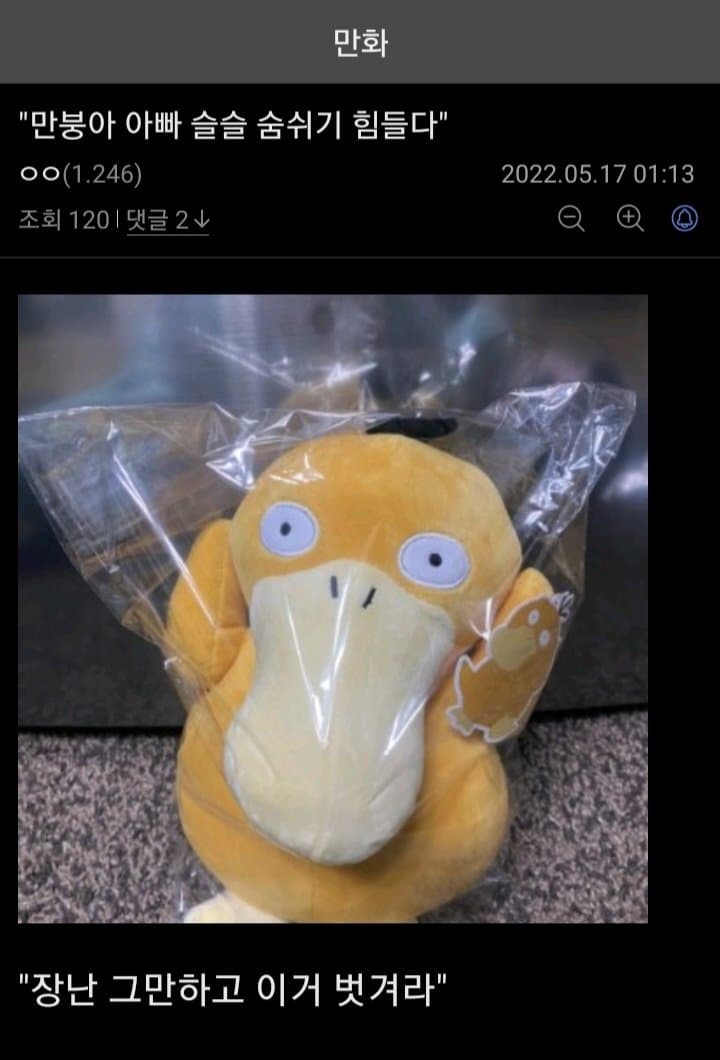Tap the notification bell icon

685,219
